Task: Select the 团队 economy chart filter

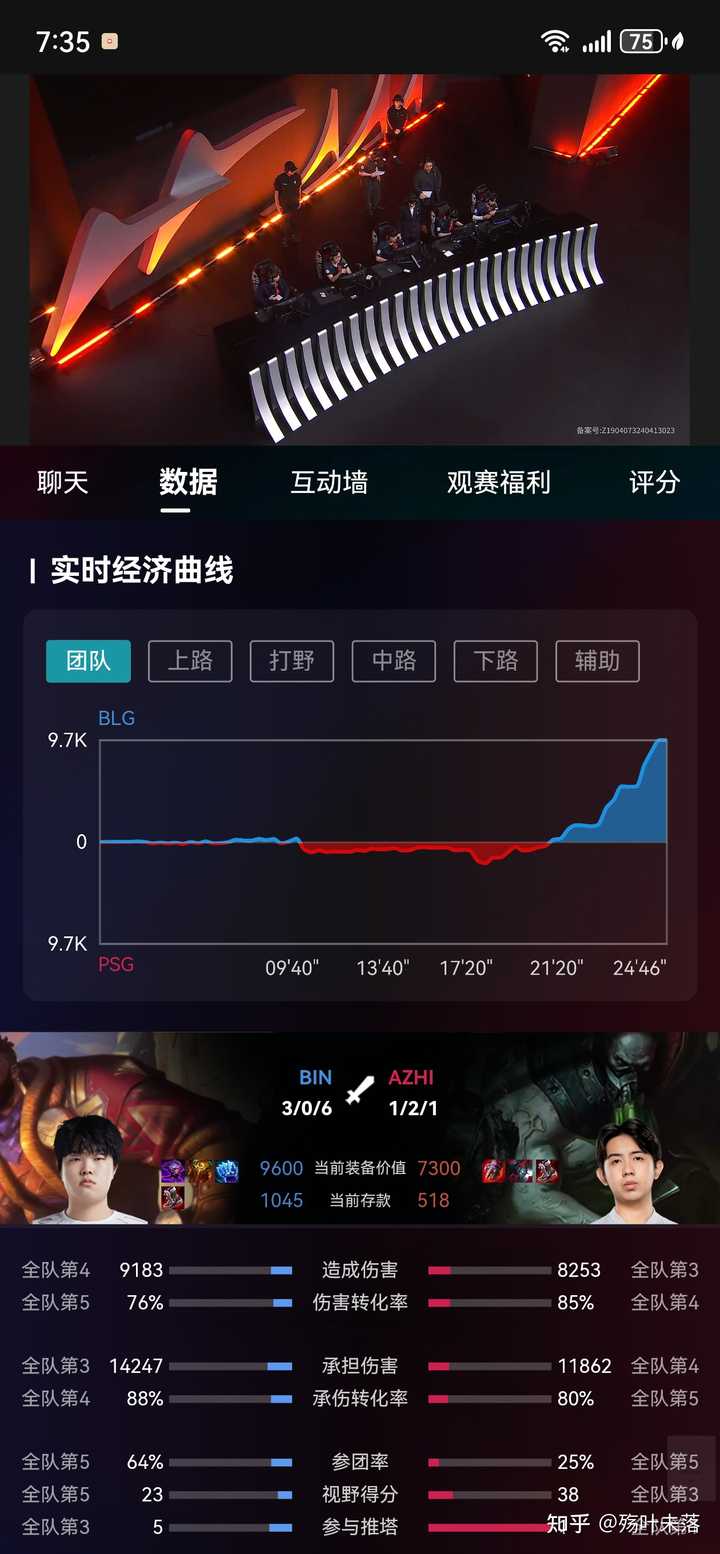Action: (x=88, y=661)
